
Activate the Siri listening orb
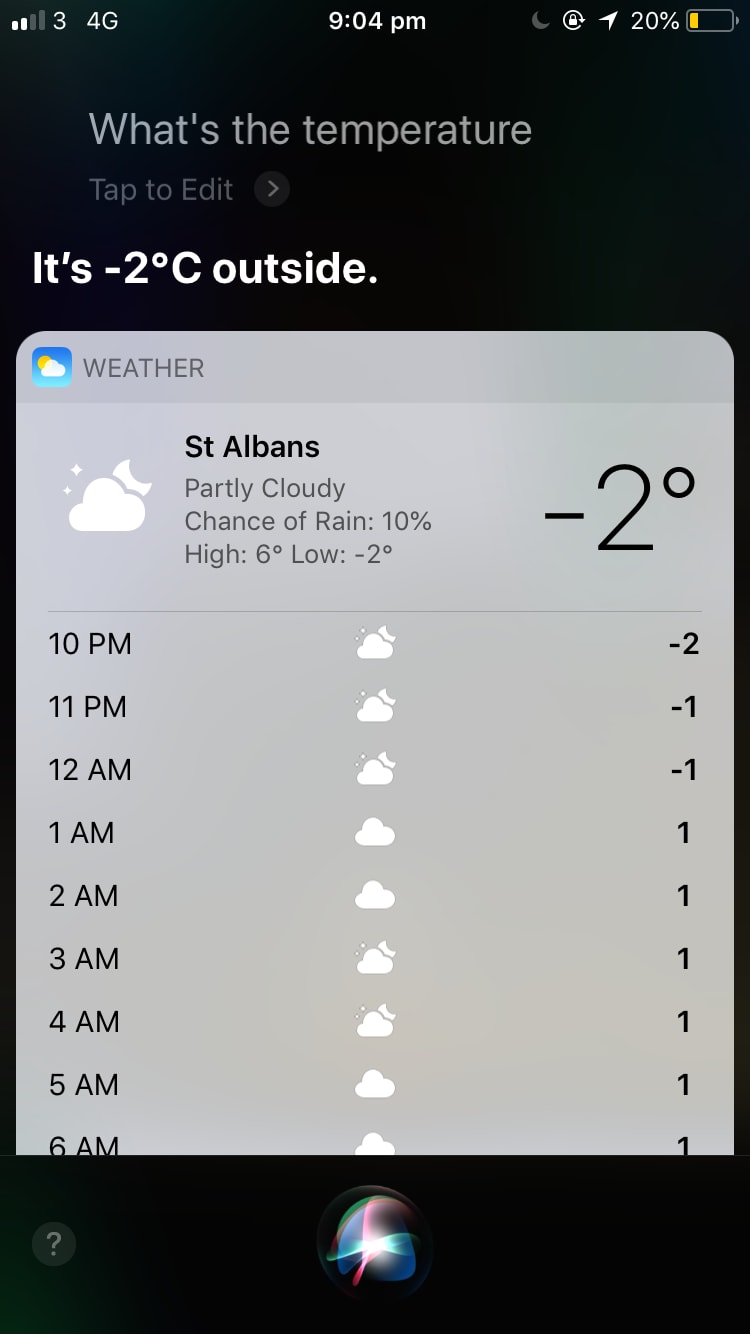[x=375, y=1243]
